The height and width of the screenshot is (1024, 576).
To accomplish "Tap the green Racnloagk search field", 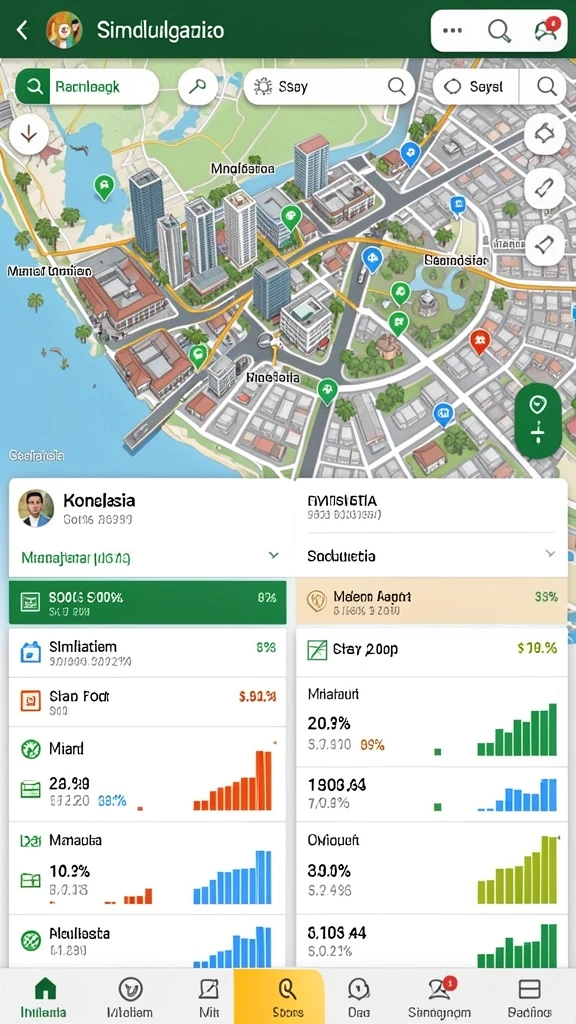I will [x=87, y=86].
